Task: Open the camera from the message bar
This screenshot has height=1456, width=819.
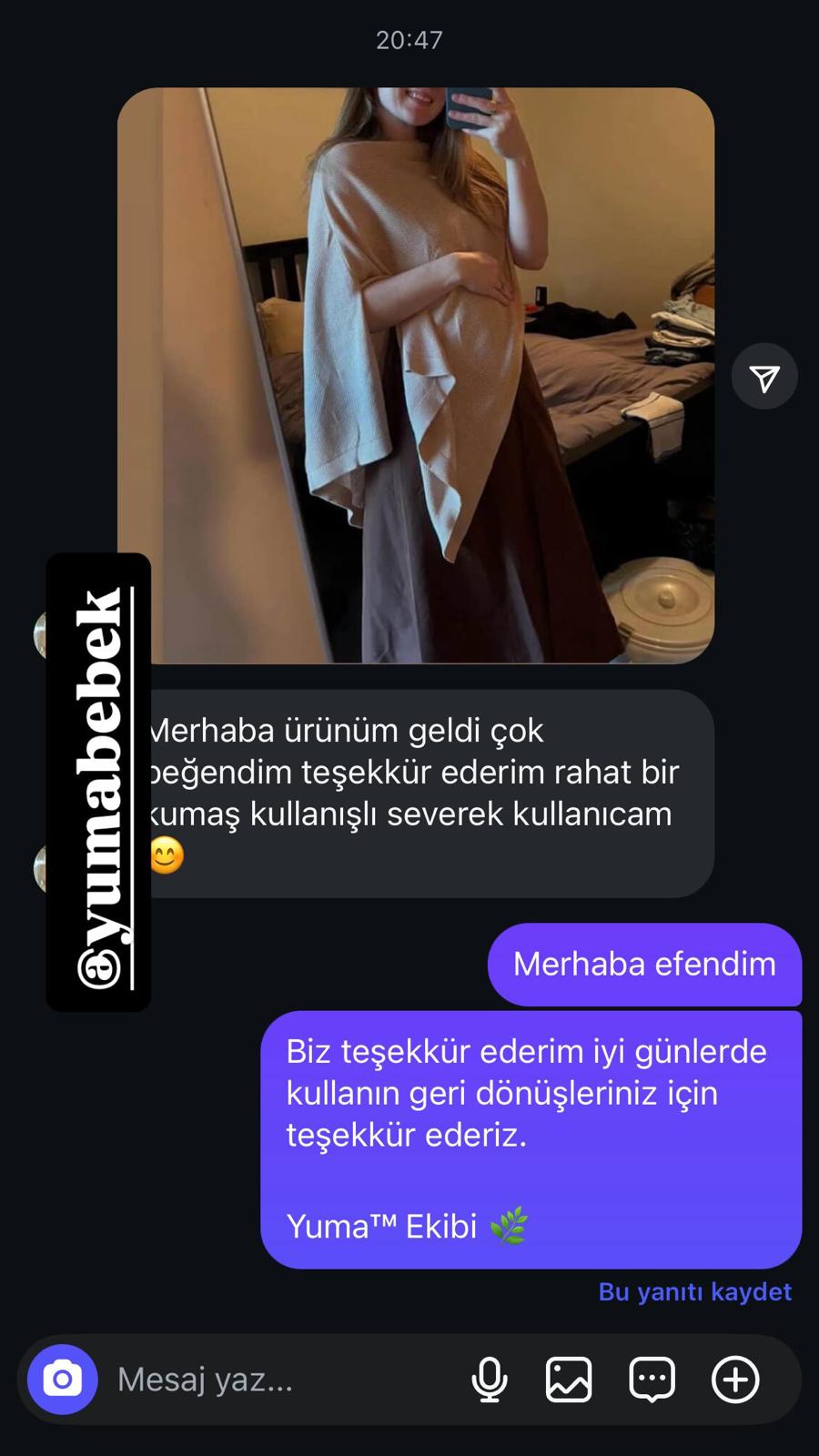Action: click(62, 1380)
